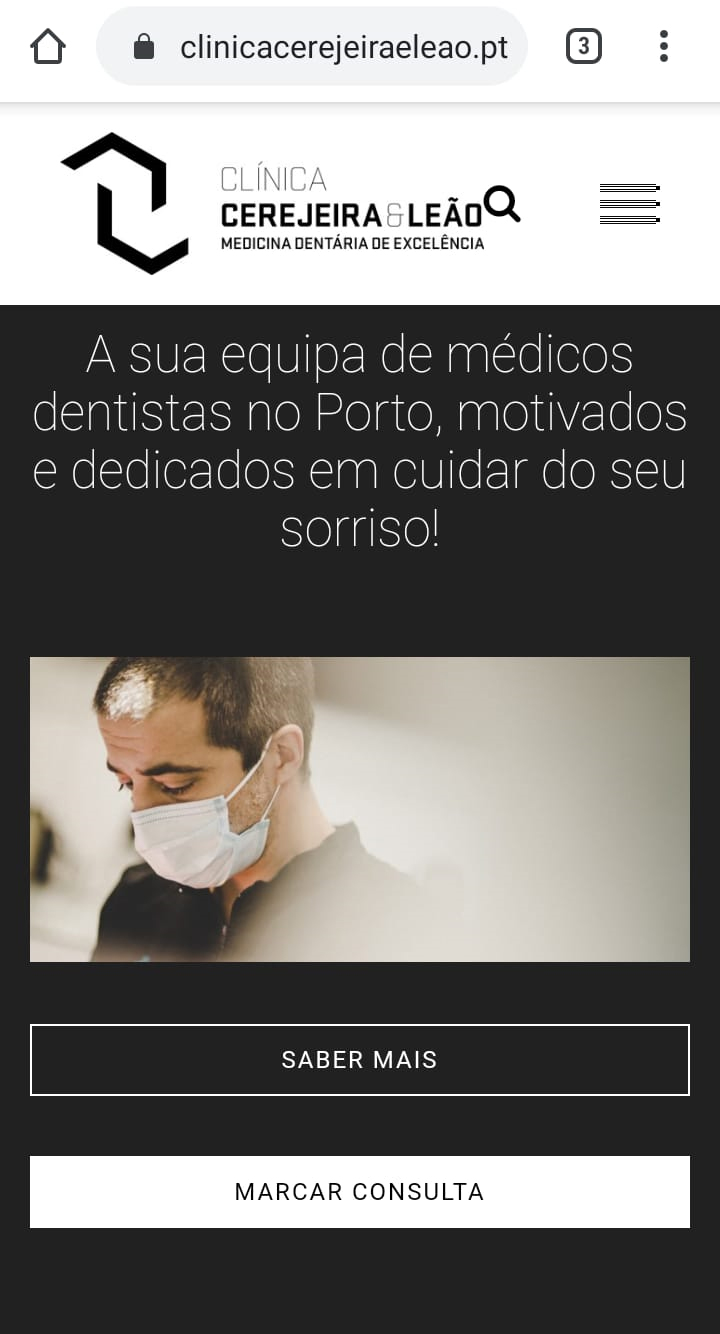This screenshot has height=1334, width=720.
Task: Open the website hamburger menu
Action: tap(629, 204)
